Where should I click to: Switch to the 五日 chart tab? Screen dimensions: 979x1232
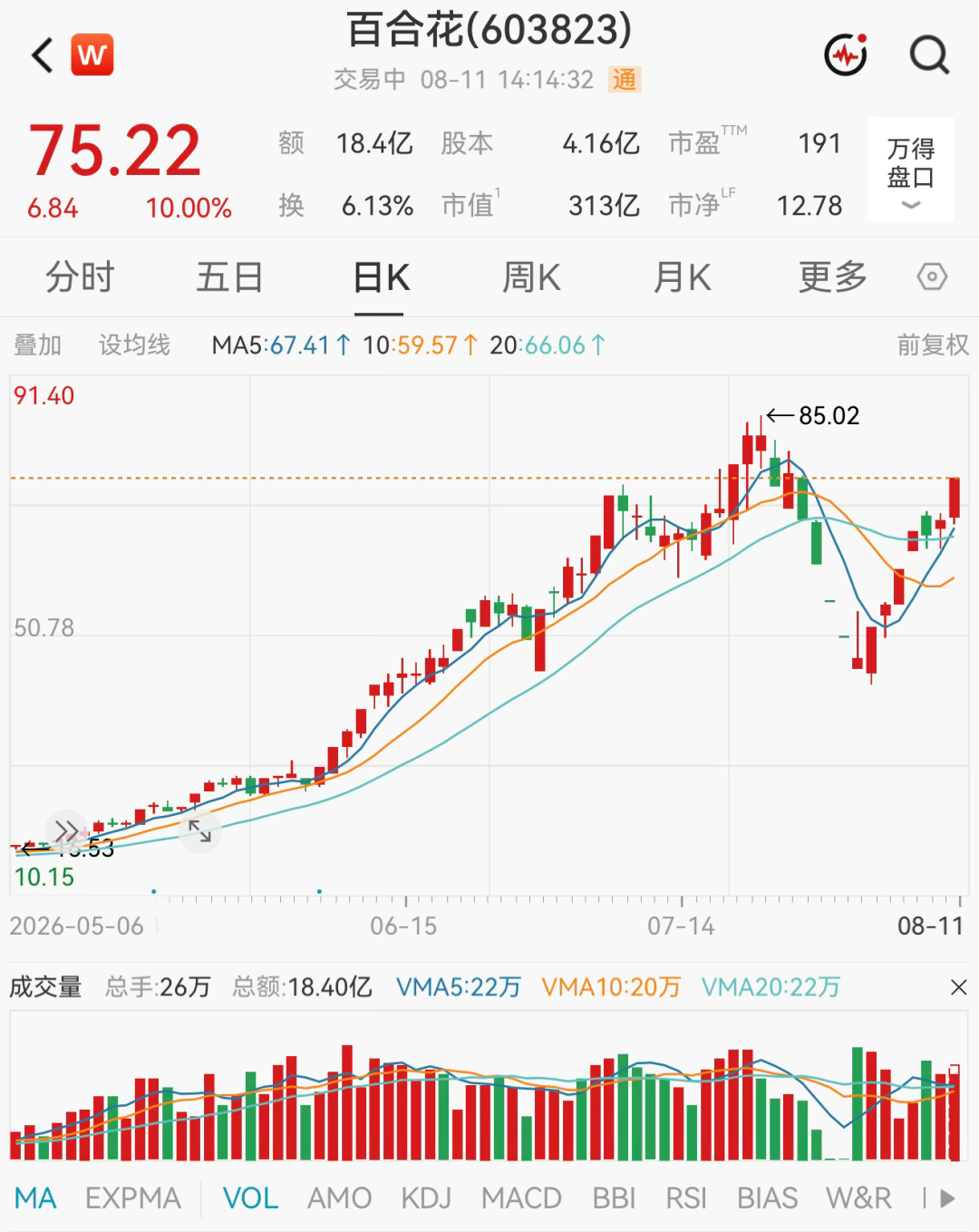[x=230, y=276]
